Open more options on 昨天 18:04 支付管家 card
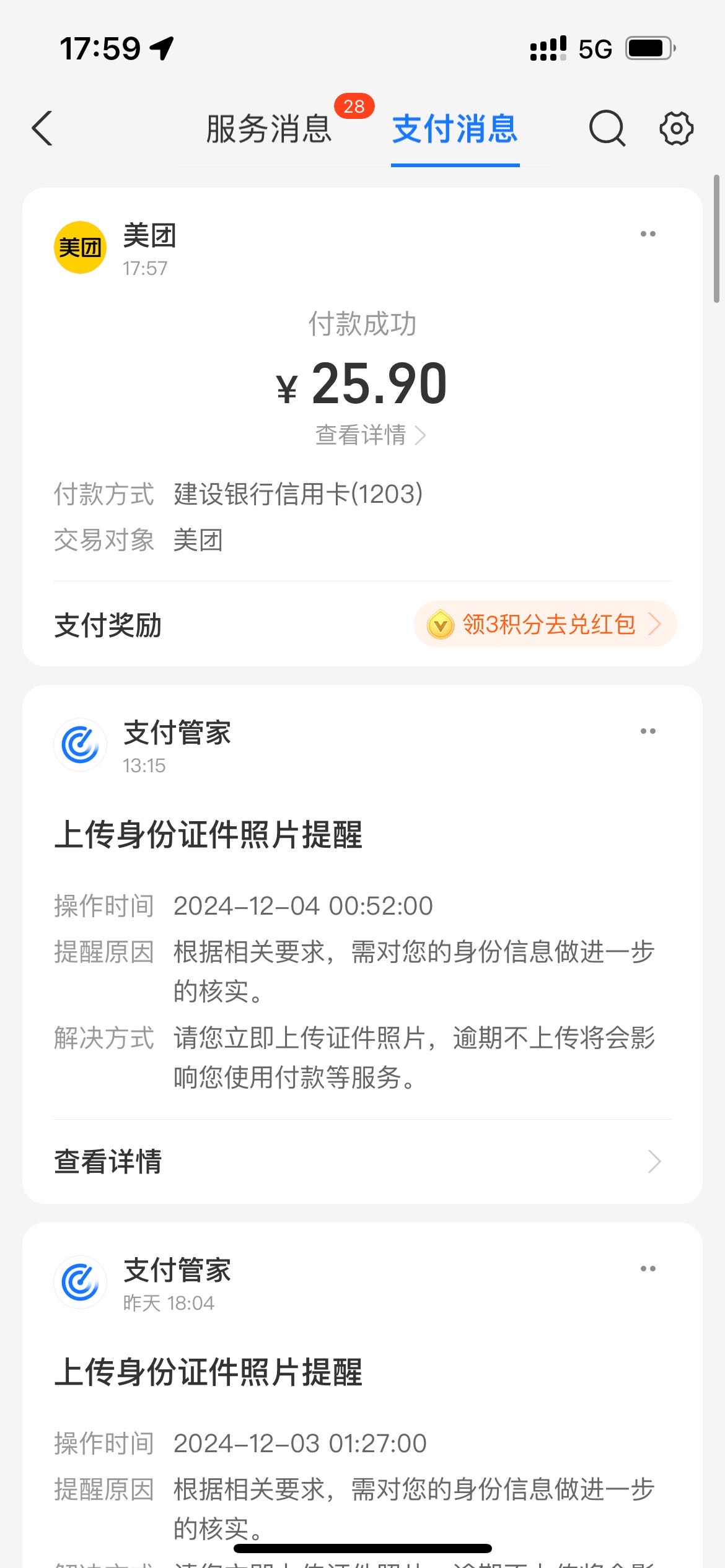 point(648,1269)
